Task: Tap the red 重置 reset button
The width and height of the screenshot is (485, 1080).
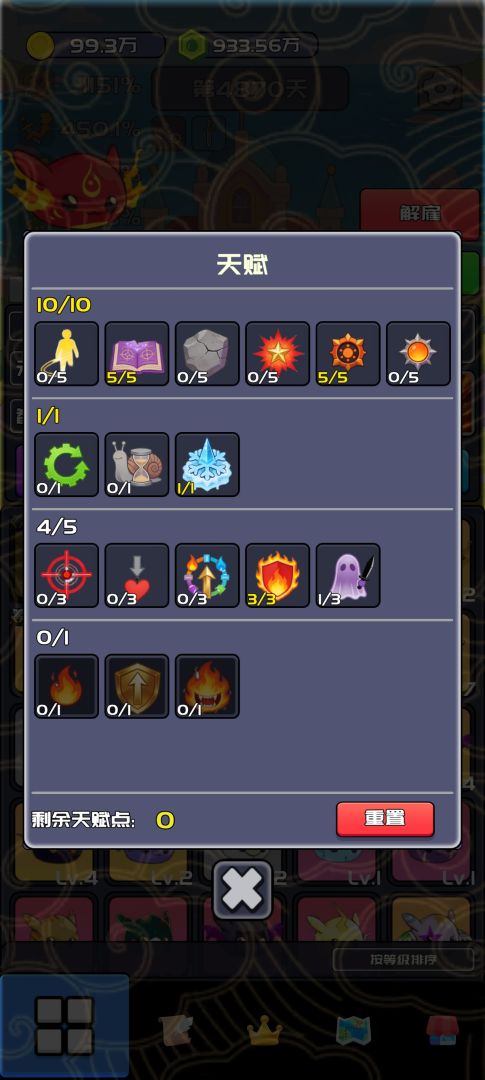Action: coord(385,819)
